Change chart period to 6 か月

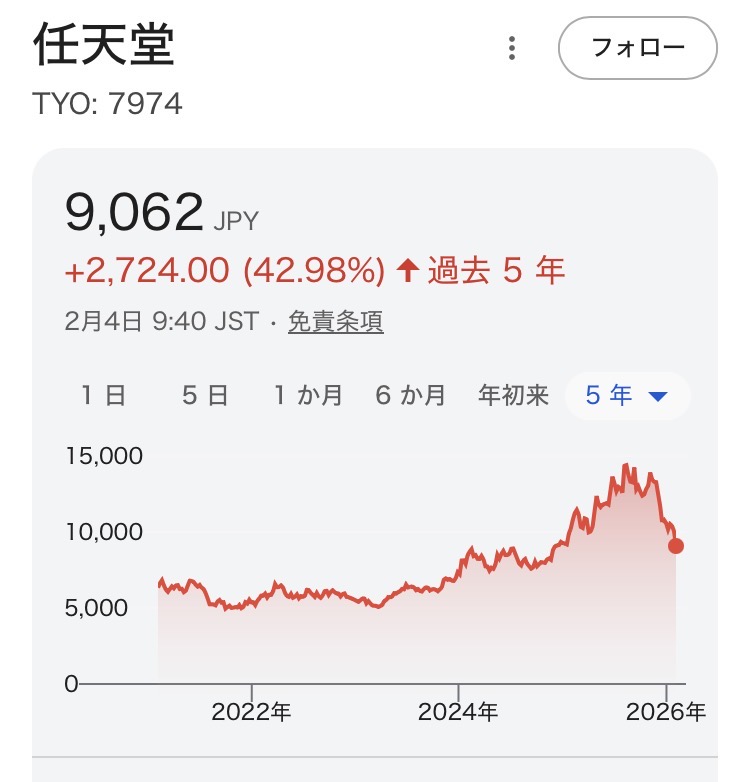411,396
